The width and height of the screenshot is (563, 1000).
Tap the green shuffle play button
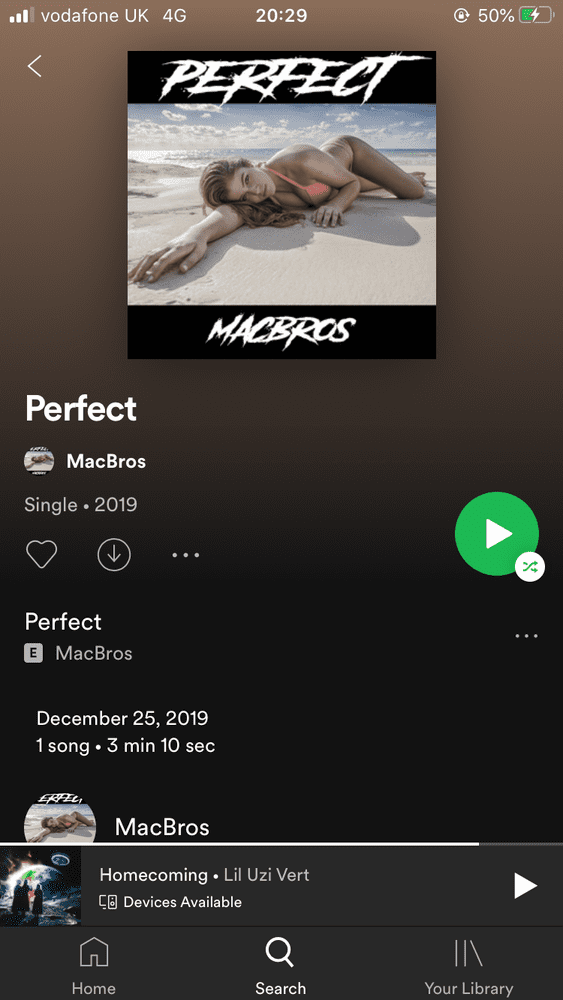tap(497, 533)
